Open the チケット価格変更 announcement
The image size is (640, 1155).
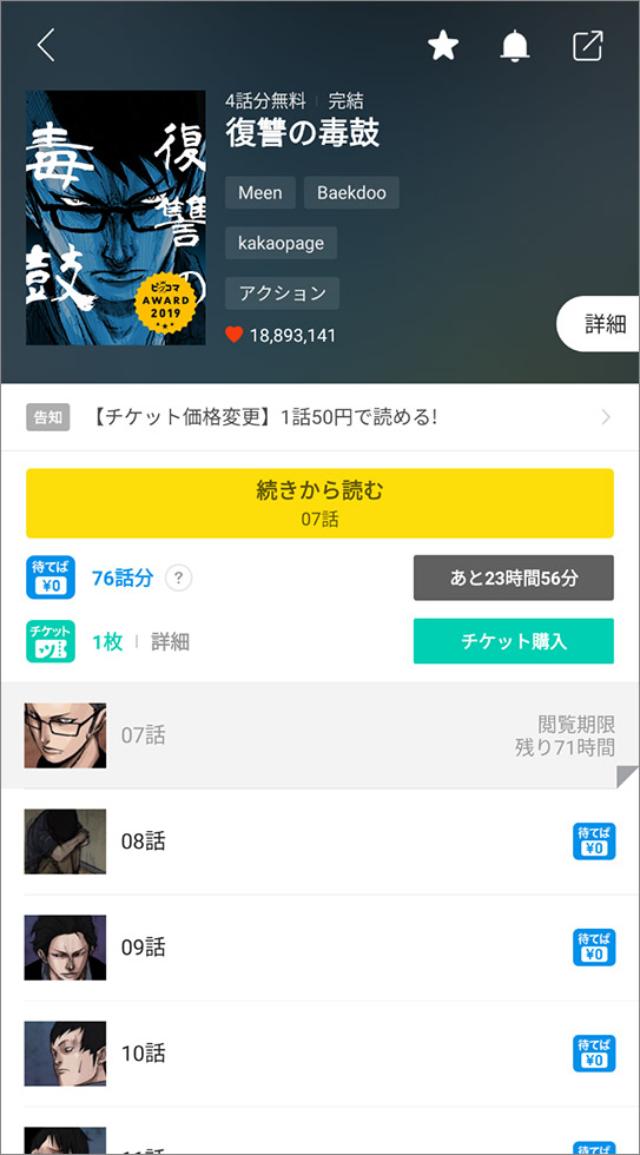pos(320,417)
